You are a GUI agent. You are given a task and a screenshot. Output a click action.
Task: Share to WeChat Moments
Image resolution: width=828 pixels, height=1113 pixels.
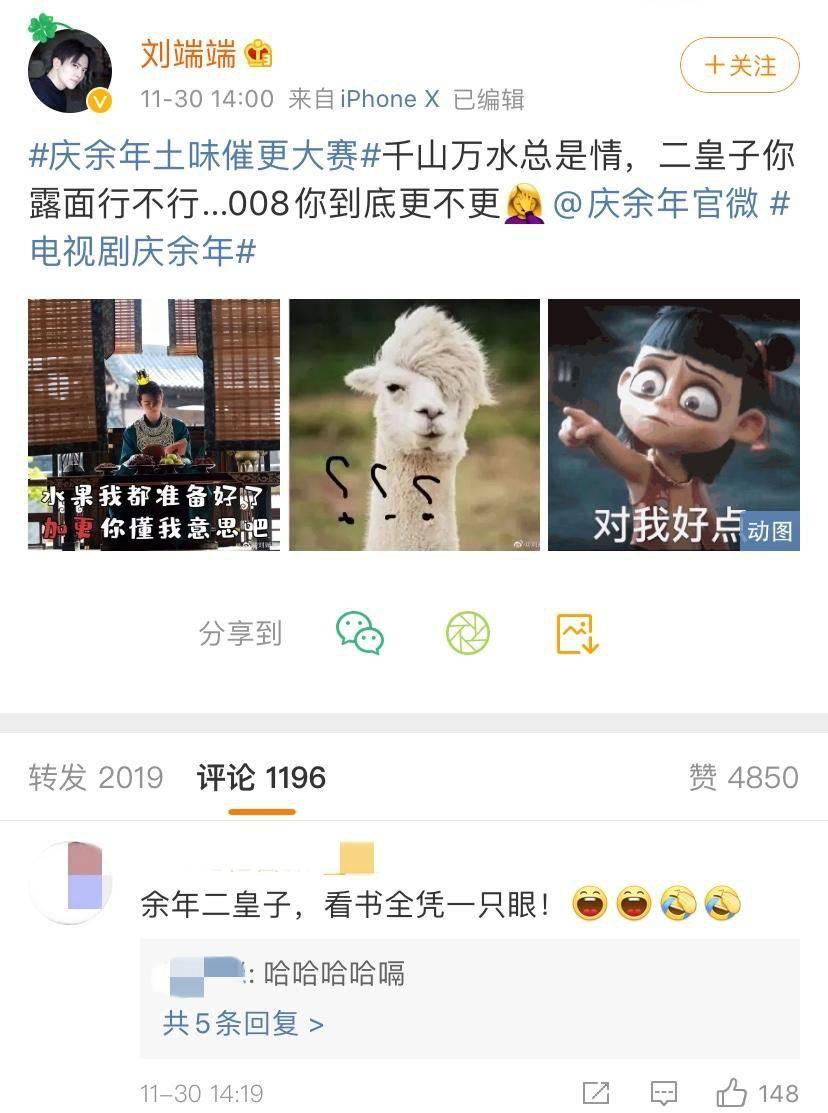(x=468, y=633)
